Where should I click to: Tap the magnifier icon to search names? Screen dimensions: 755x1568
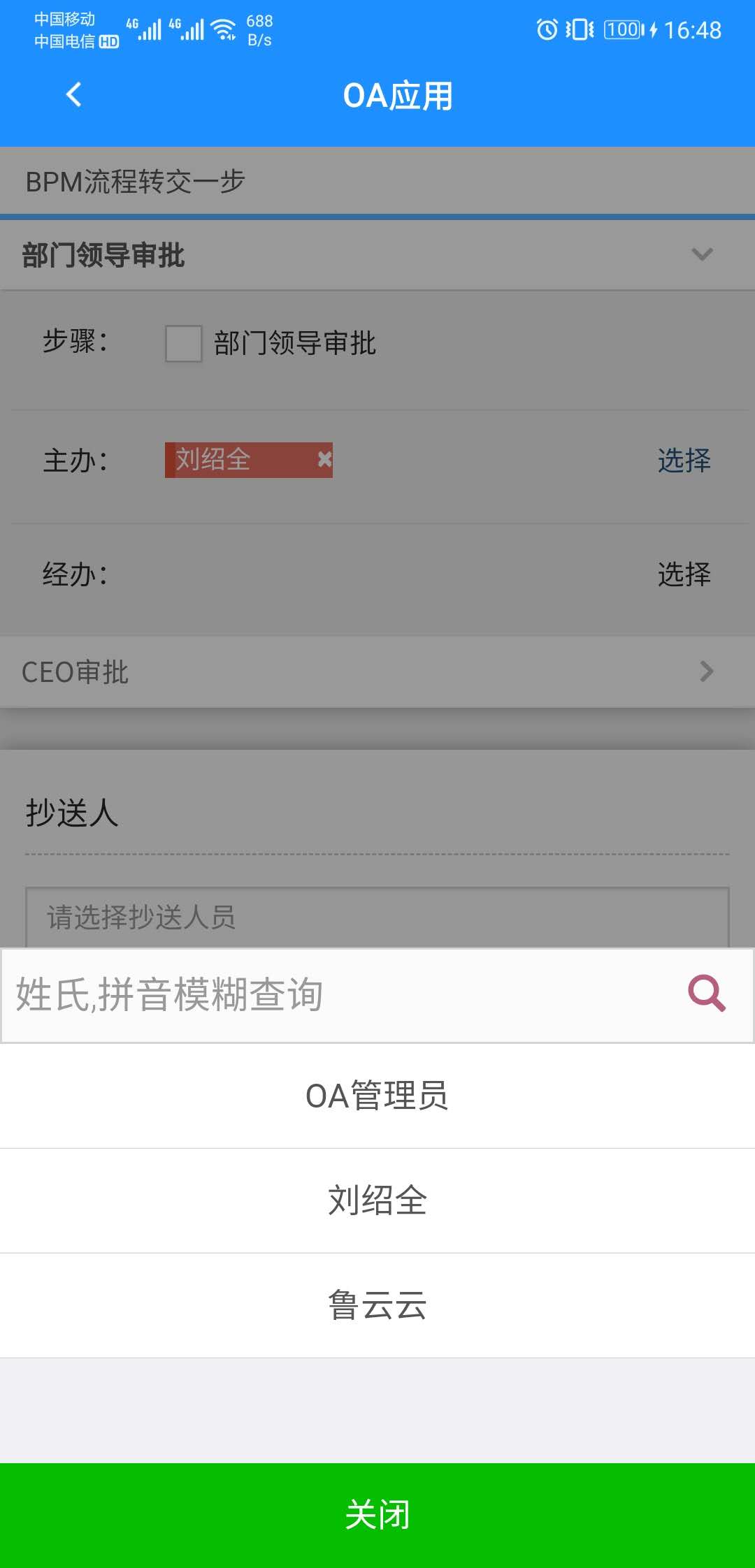(x=707, y=994)
